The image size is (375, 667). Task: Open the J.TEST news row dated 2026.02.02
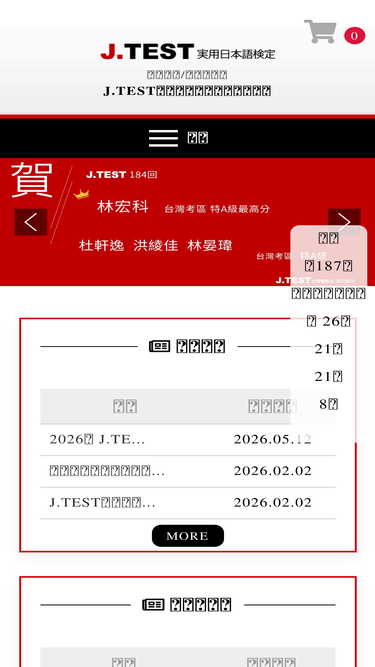click(x=188, y=503)
